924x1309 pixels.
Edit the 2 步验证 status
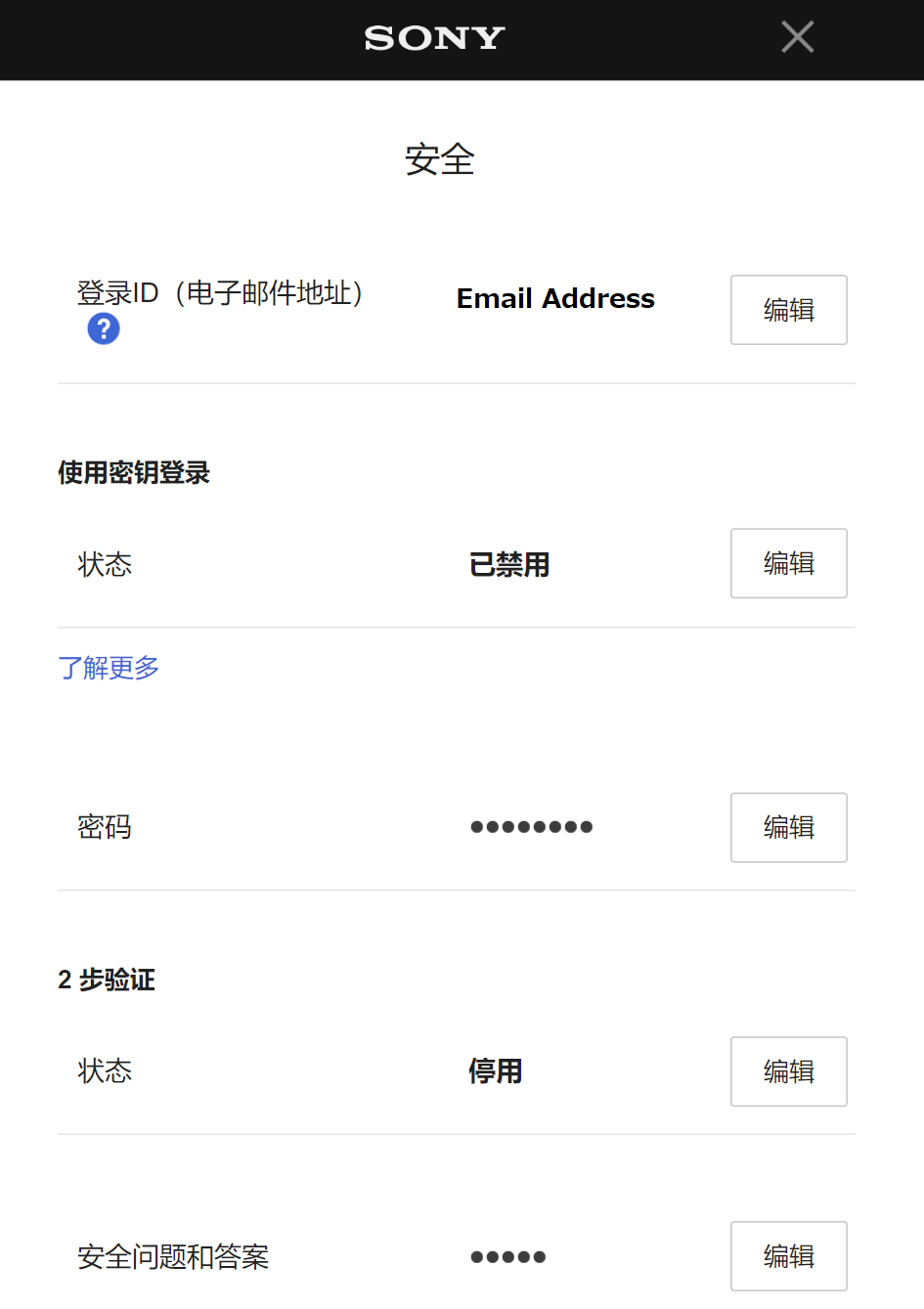[788, 1071]
